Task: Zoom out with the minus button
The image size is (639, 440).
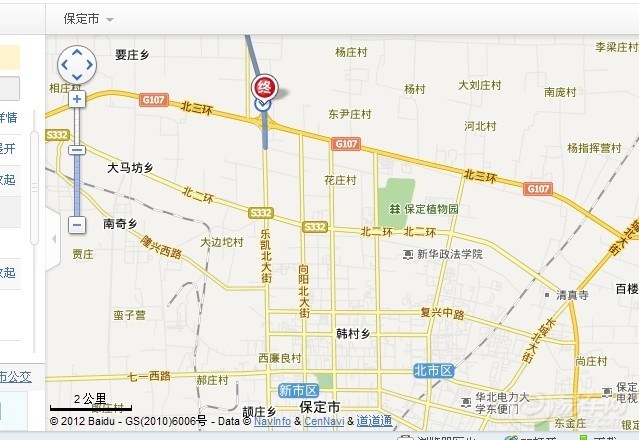Action: click(x=77, y=225)
